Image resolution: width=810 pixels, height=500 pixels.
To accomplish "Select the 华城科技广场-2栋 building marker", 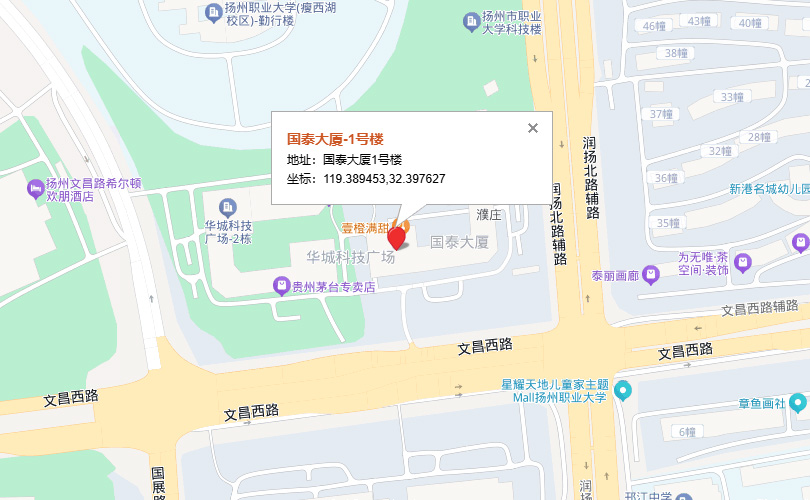I will (228, 207).
